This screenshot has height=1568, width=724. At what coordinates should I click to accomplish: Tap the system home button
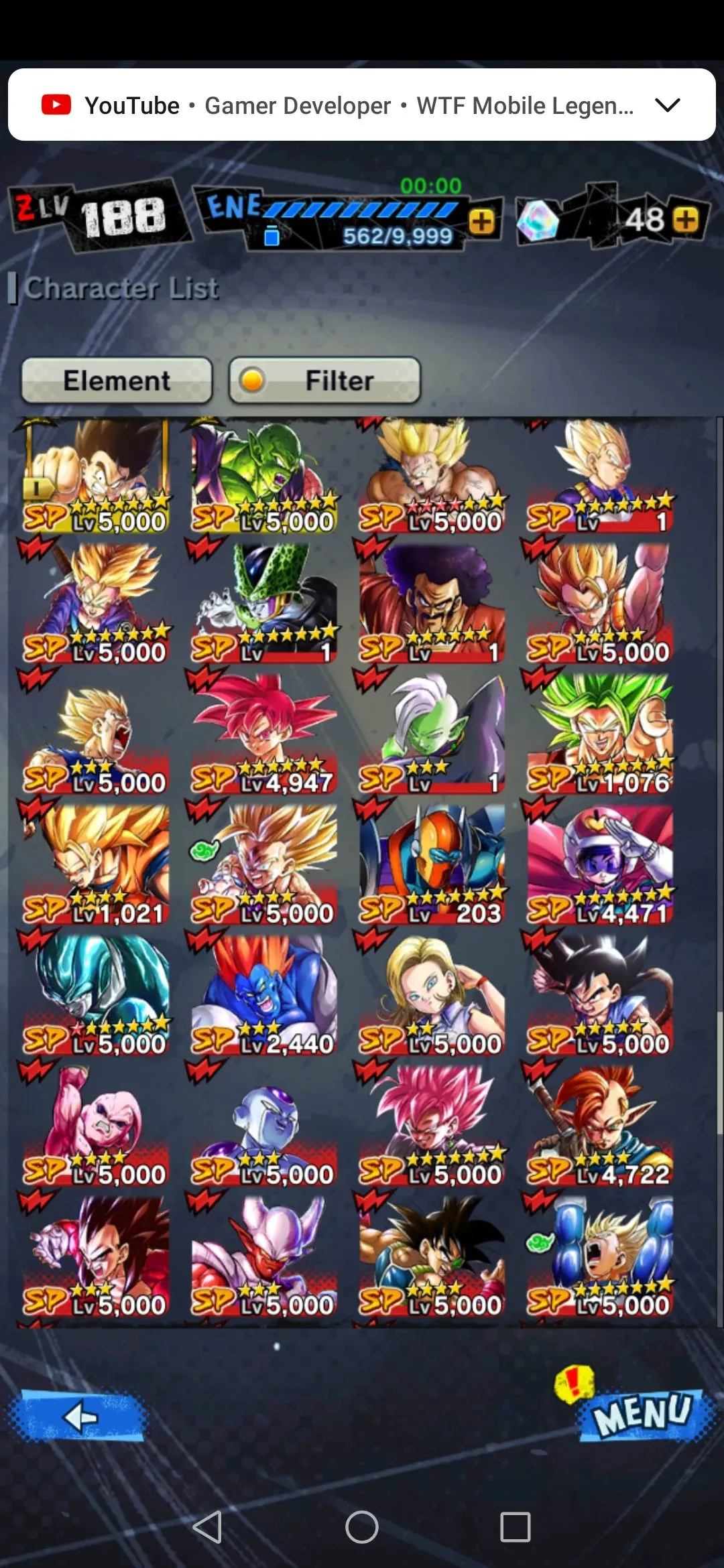point(361,1527)
